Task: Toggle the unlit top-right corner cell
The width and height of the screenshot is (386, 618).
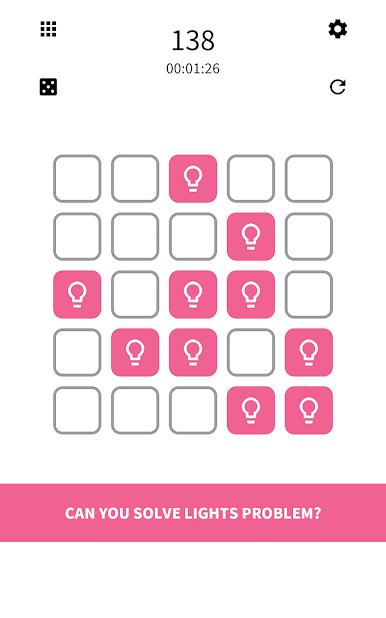Action: (309, 179)
